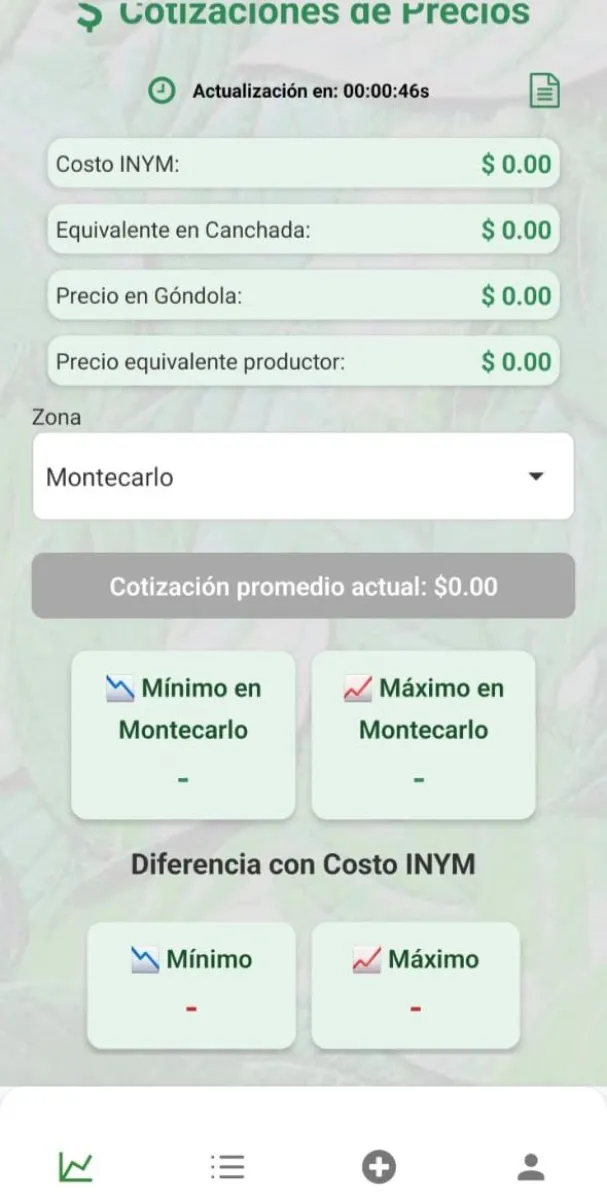Screen dimensions: 607x1200
Task: Switch to the price chart tab
Action: click(x=76, y=1165)
